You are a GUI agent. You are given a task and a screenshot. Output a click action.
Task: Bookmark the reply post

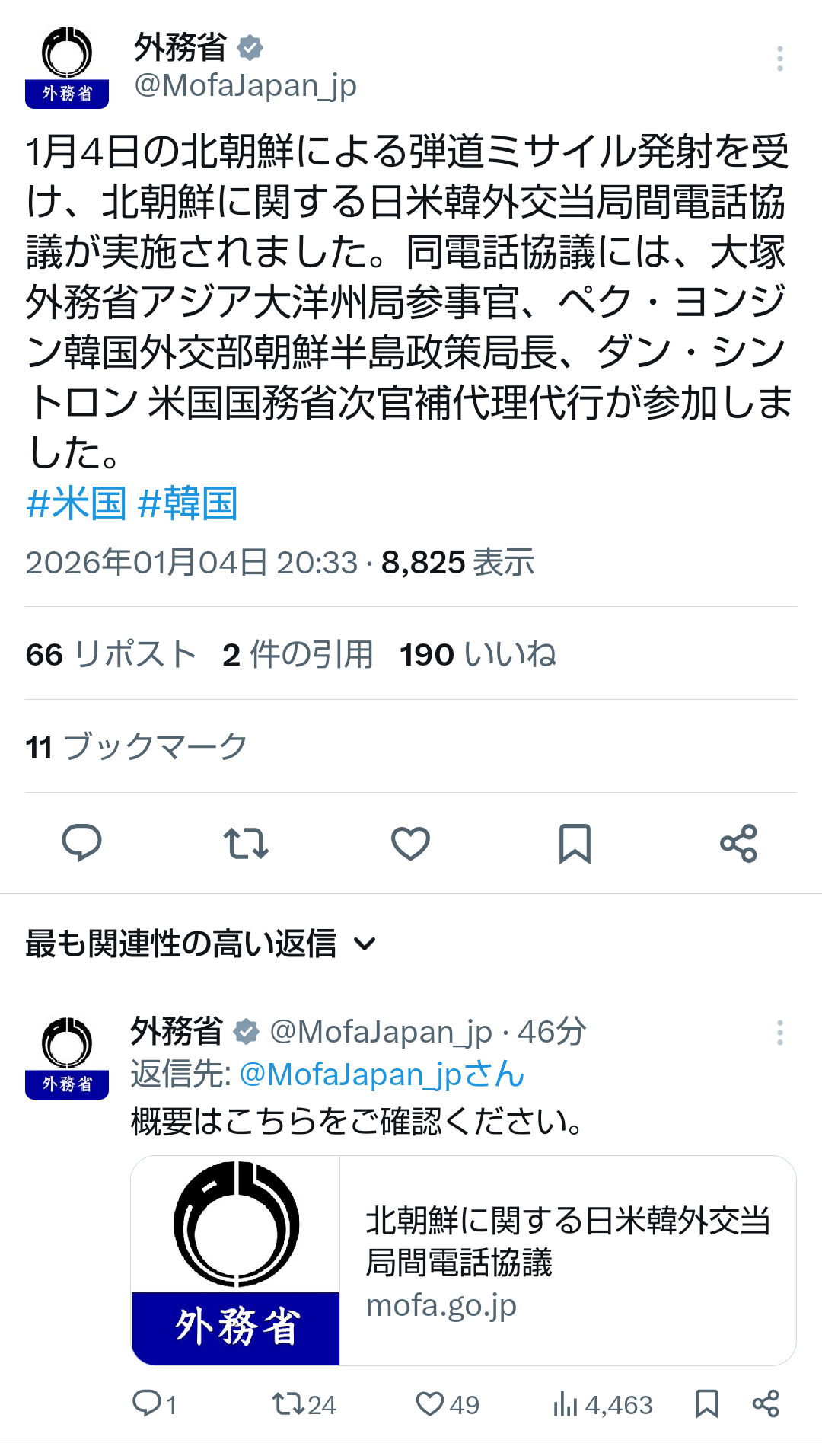(707, 1403)
